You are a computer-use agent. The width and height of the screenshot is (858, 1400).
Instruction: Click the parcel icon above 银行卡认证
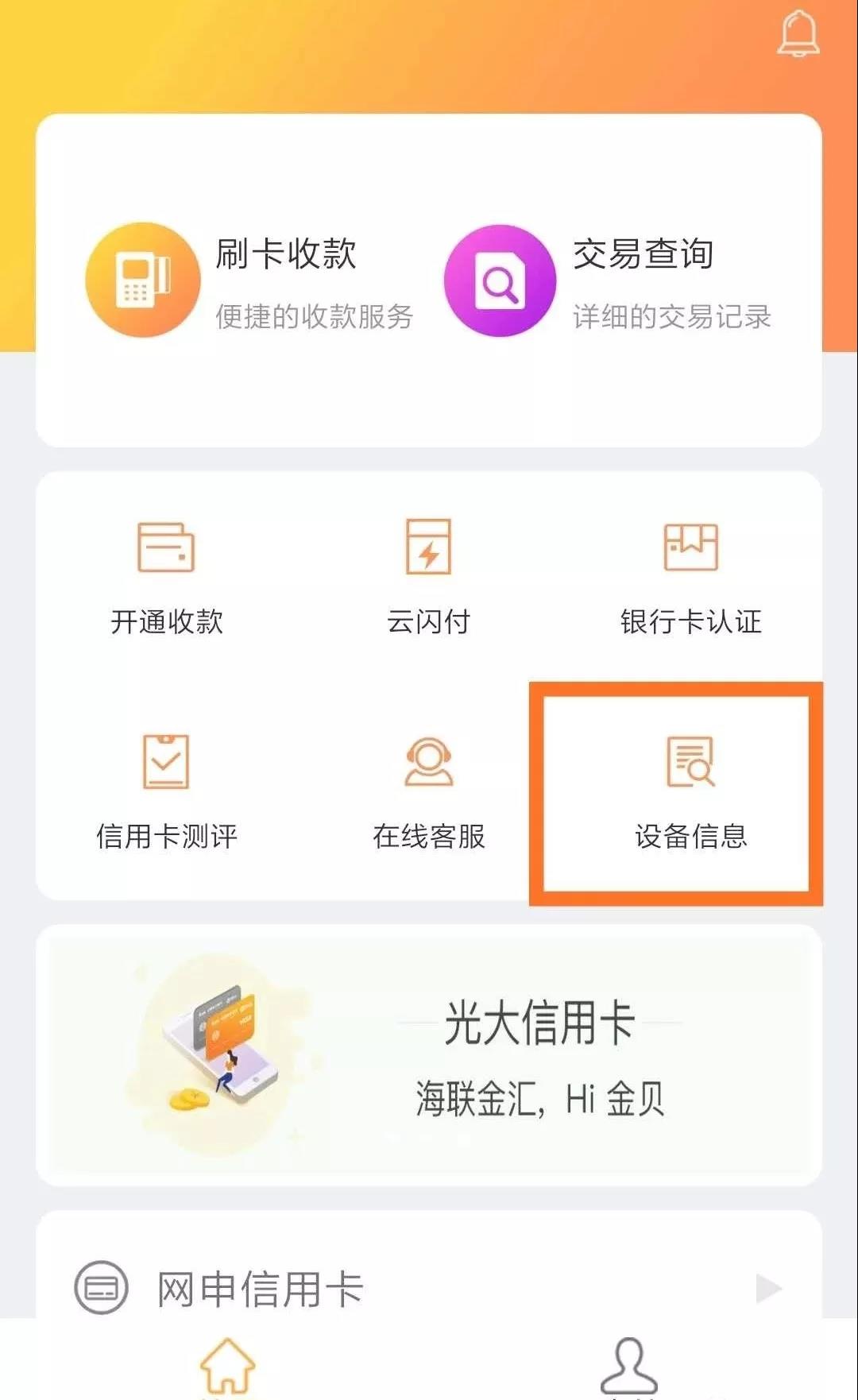coord(690,547)
